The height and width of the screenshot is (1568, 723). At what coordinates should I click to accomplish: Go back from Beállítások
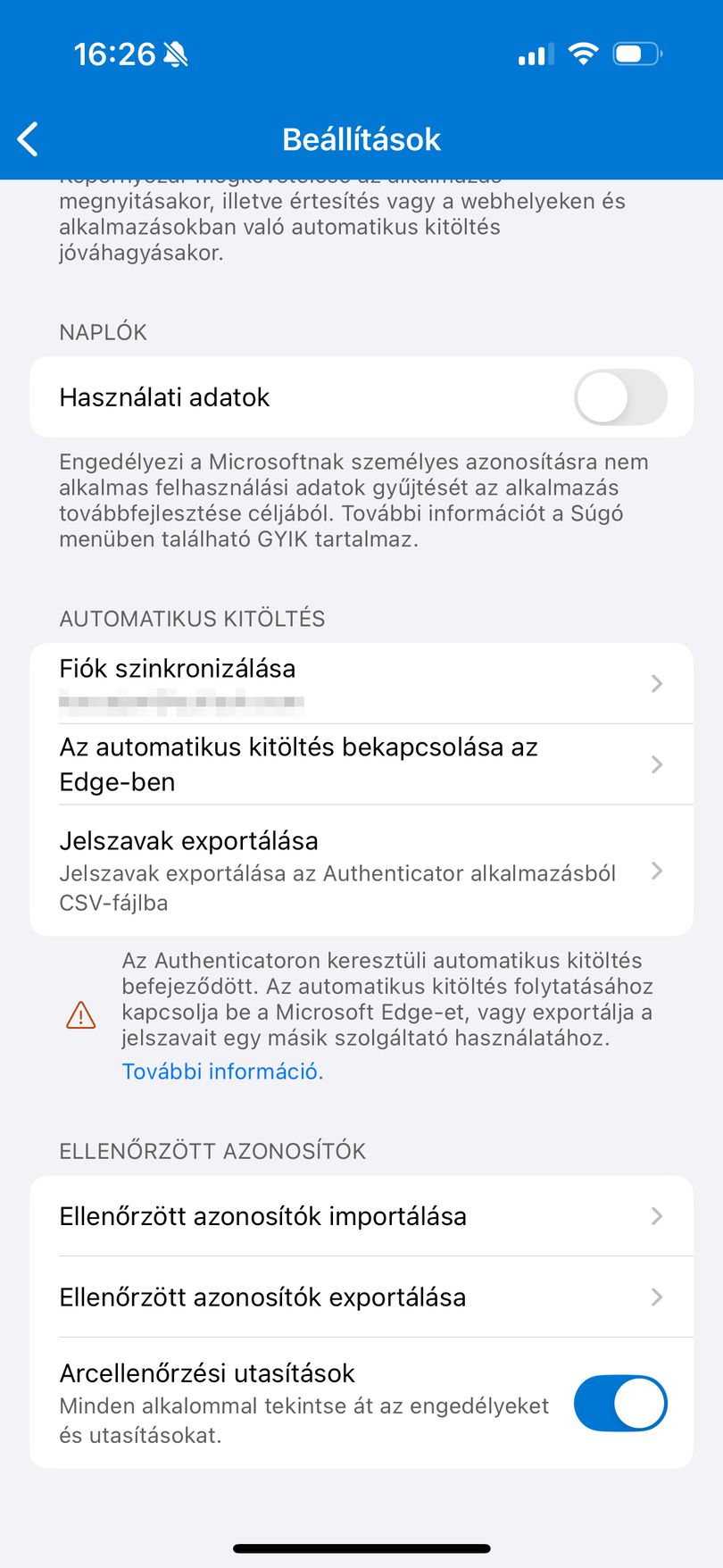coord(29,139)
